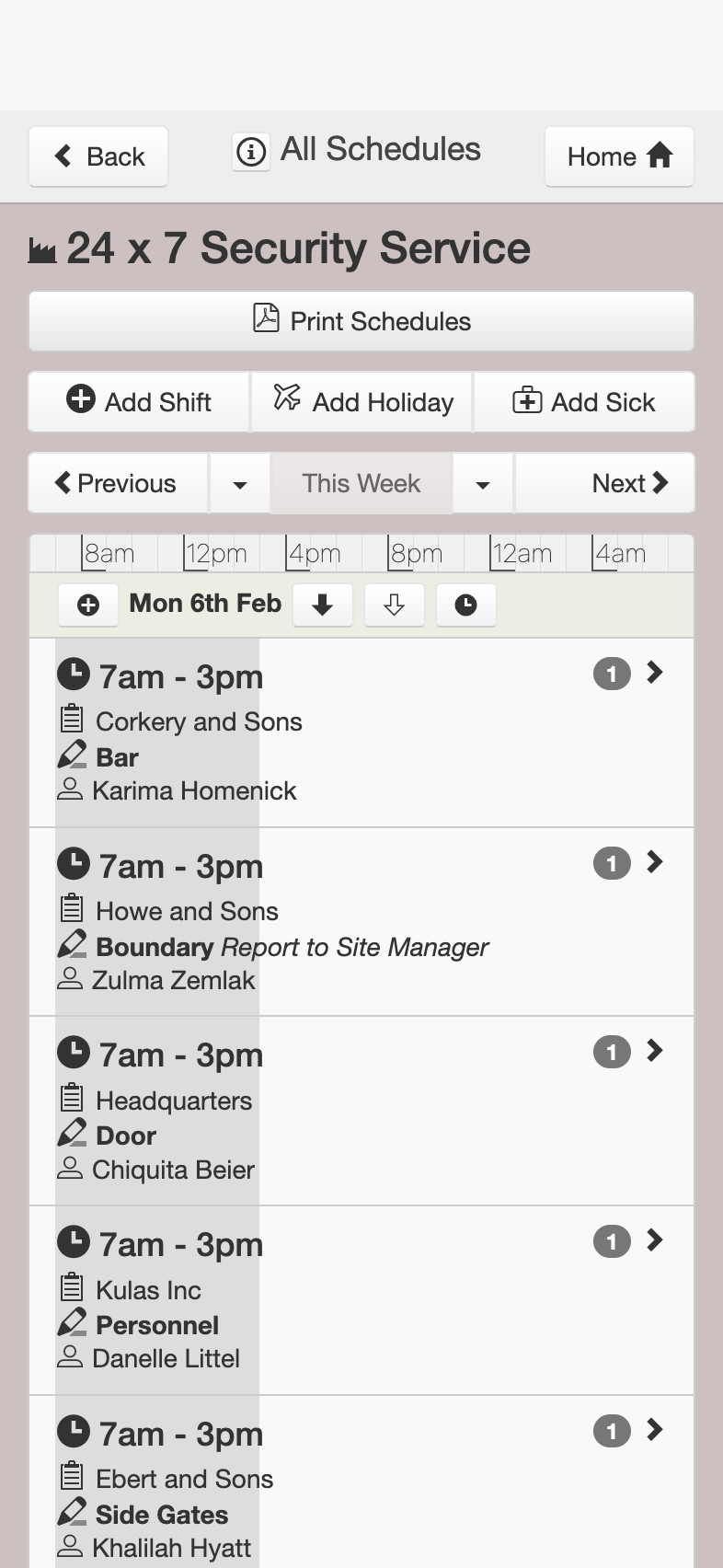
Task: Go to the Previous week
Action: click(119, 483)
